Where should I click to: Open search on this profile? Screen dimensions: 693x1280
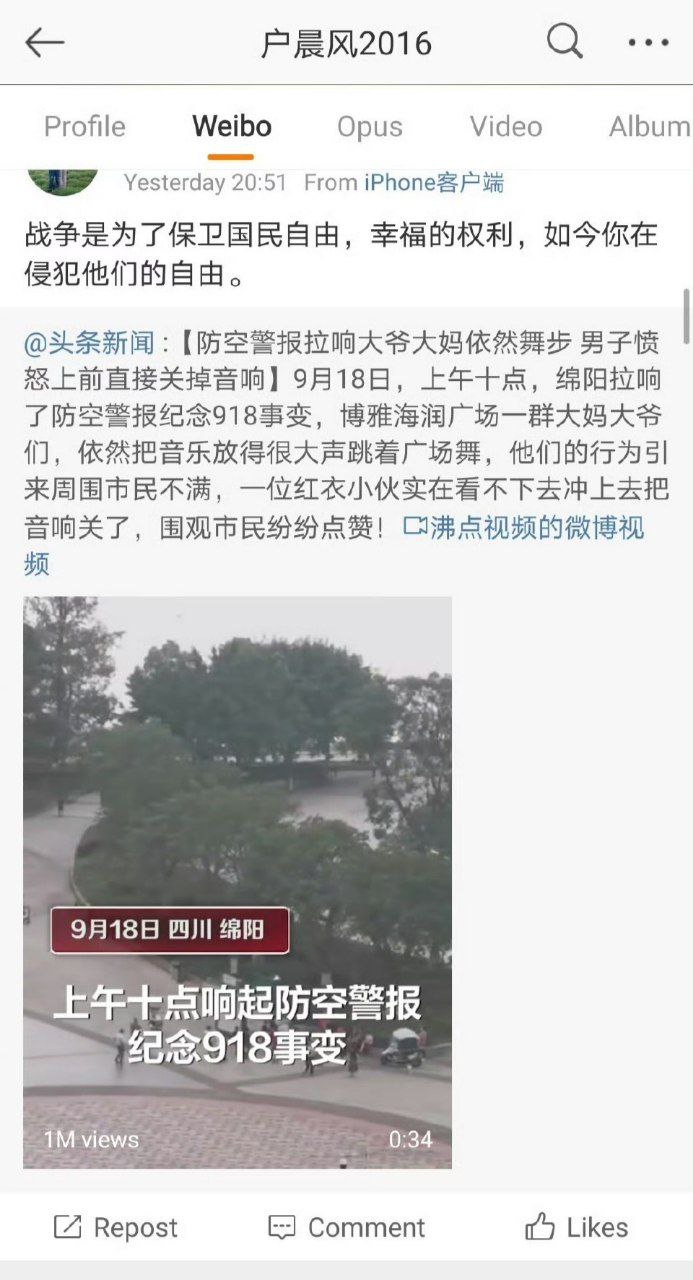point(564,42)
